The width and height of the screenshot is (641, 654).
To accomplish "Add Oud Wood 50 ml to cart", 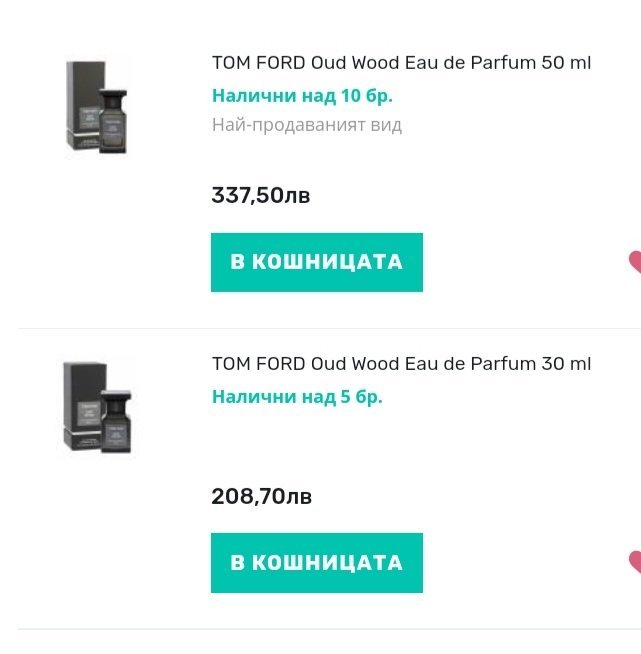I will pos(316,262).
